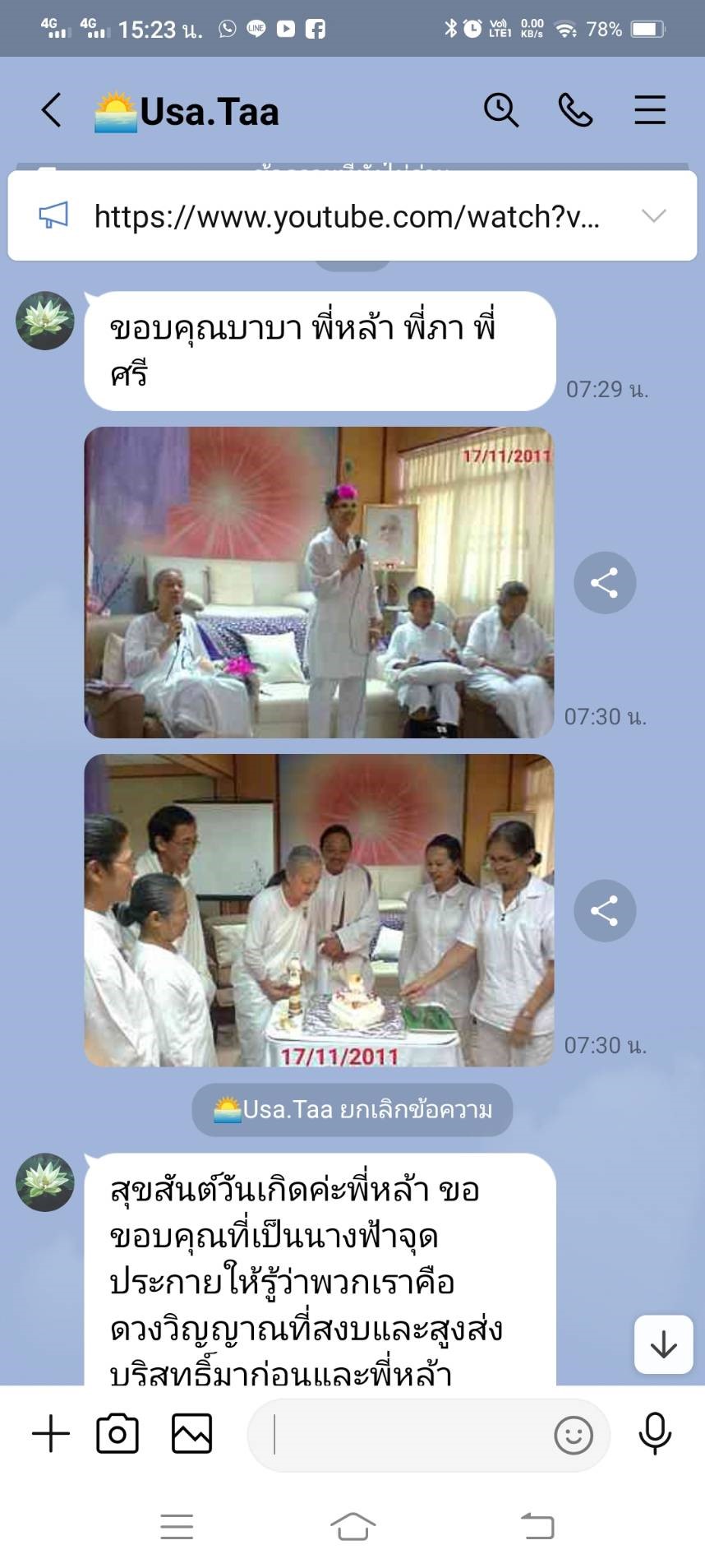Tap the system back button
Viewport: 705px width, 1568px height.
point(537,1527)
